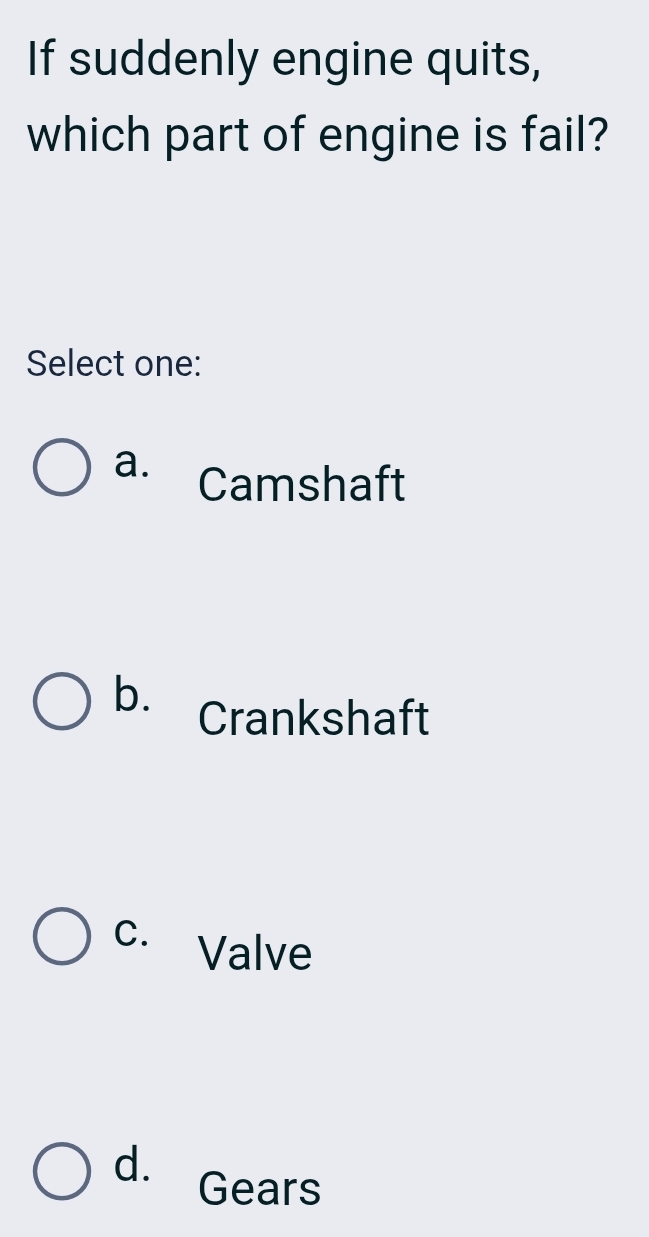Mark option d. Gears
This screenshot has width=649, height=1237.
click(x=62, y=1171)
